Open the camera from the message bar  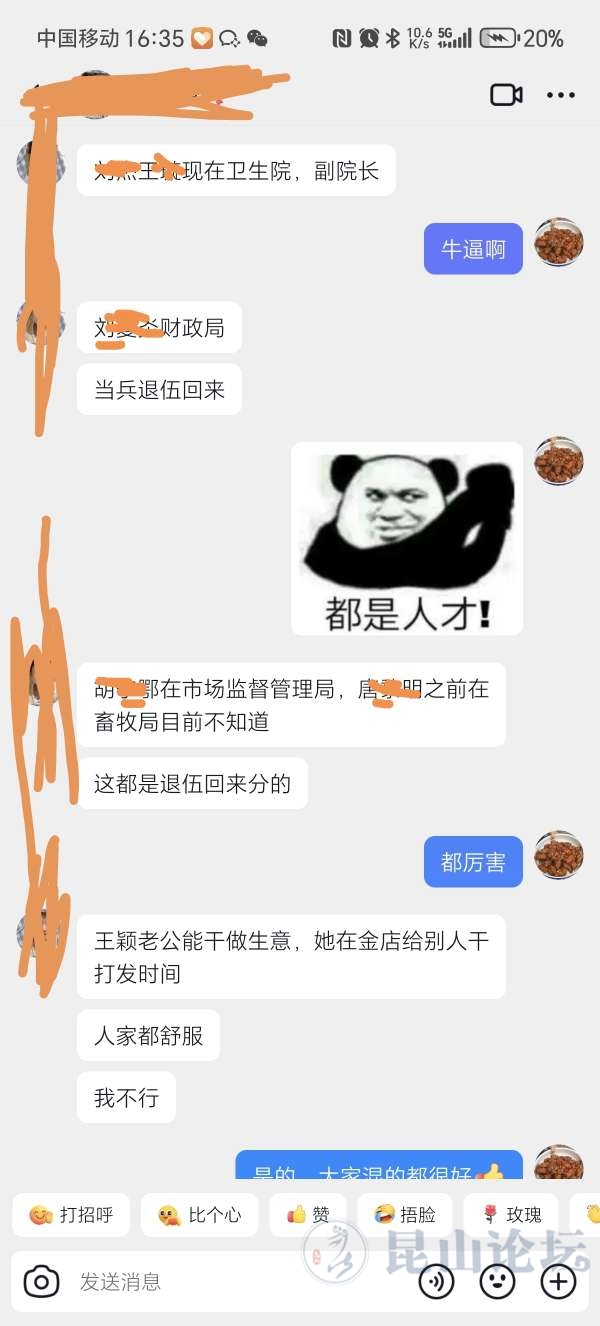[41, 1281]
